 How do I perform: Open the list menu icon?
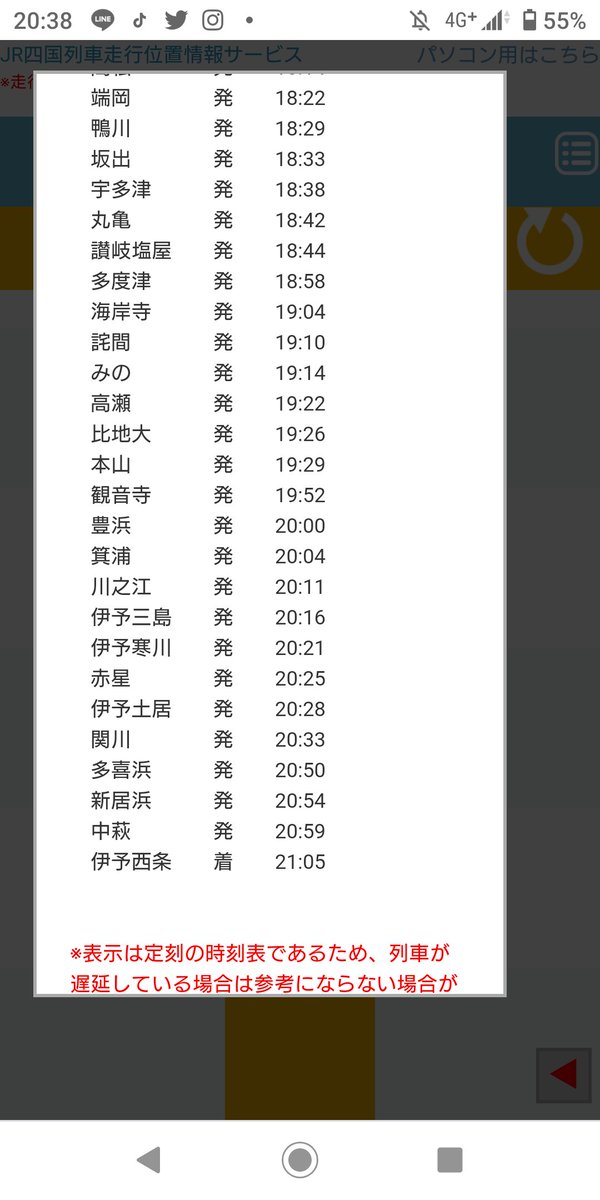[x=577, y=154]
